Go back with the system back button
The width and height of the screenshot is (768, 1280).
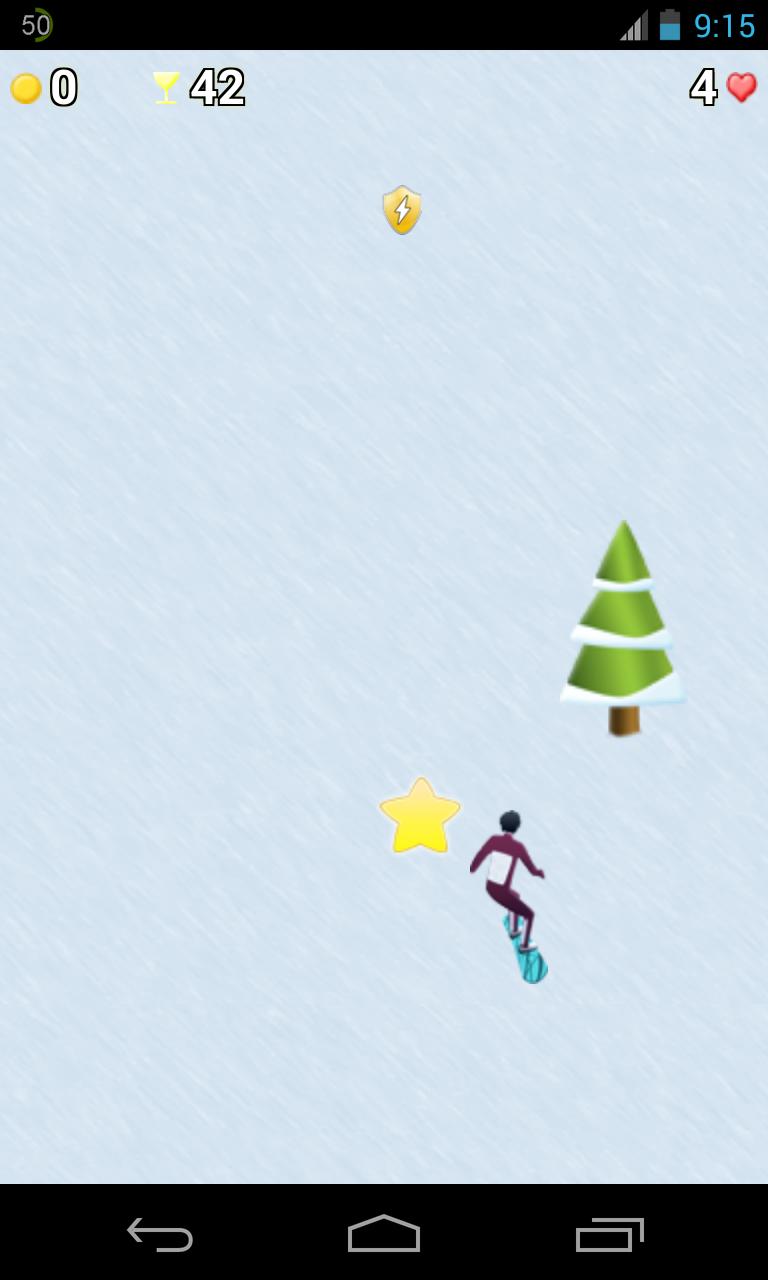click(x=160, y=1234)
